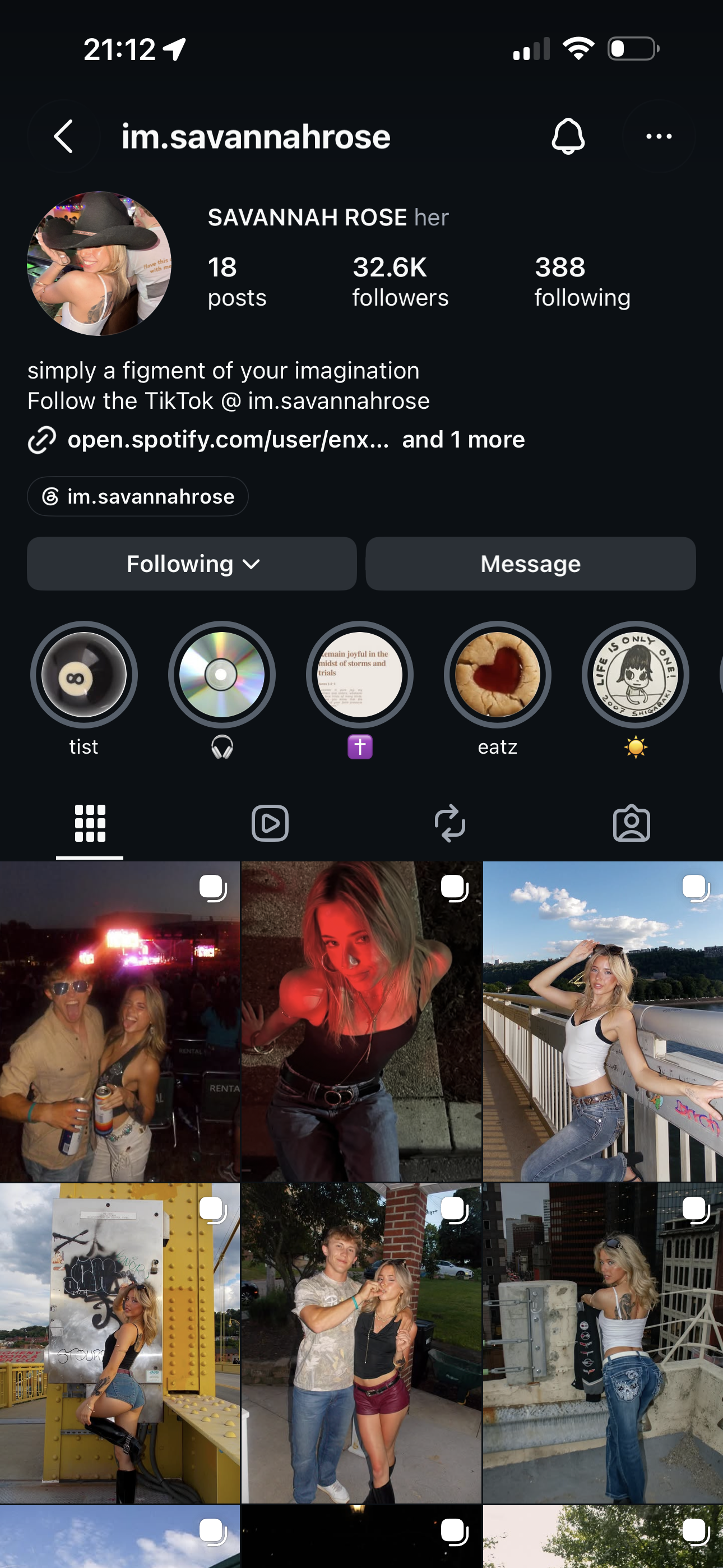This screenshot has height=1568, width=723.
Task: Open the notifications bell for this profile
Action: [568, 136]
